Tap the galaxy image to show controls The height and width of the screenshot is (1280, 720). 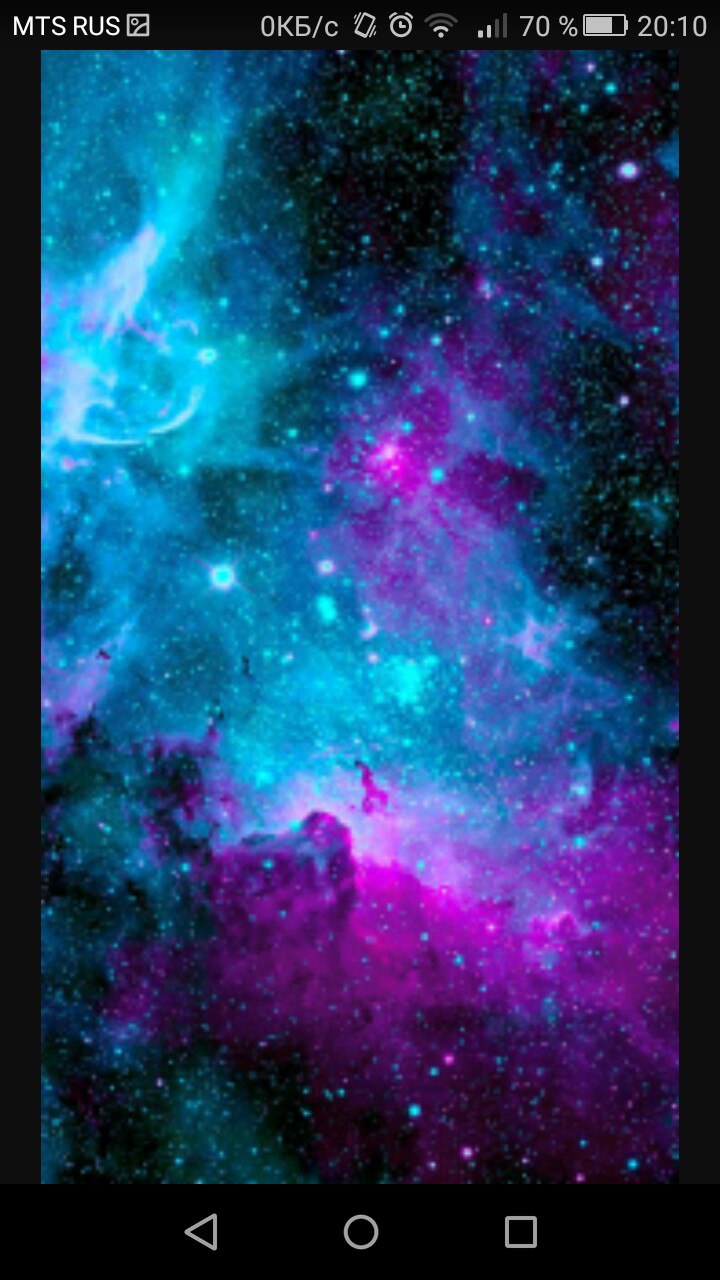[x=360, y=617]
